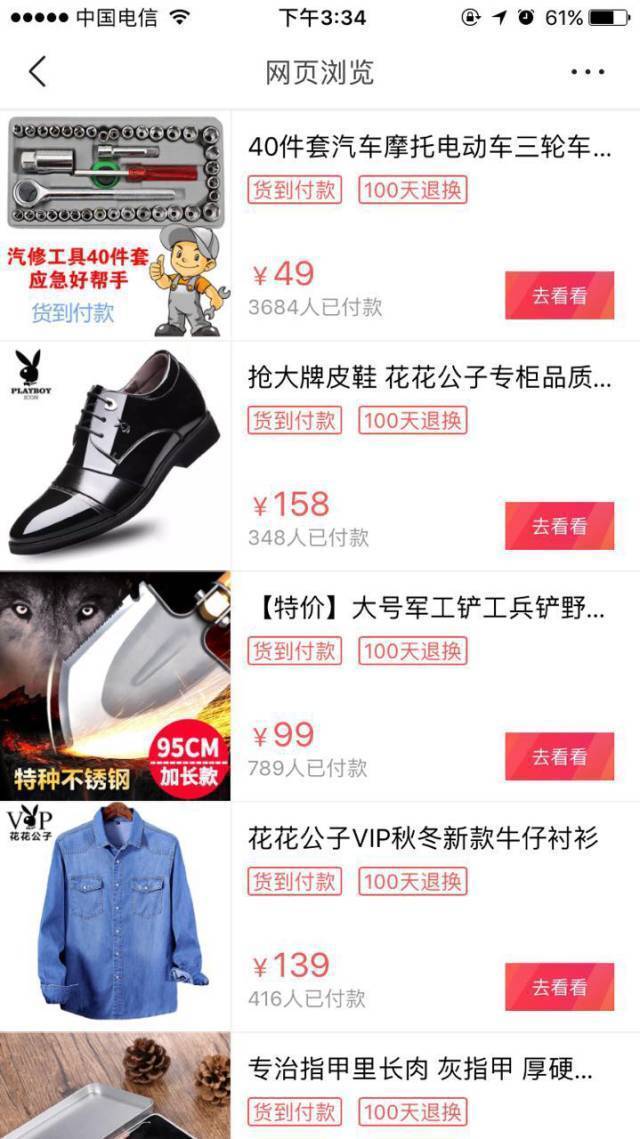Viewport: 640px width, 1139px height.
Task: Tap 去看看 for the 牛仔衬衫 denim shirt
Action: (559, 987)
